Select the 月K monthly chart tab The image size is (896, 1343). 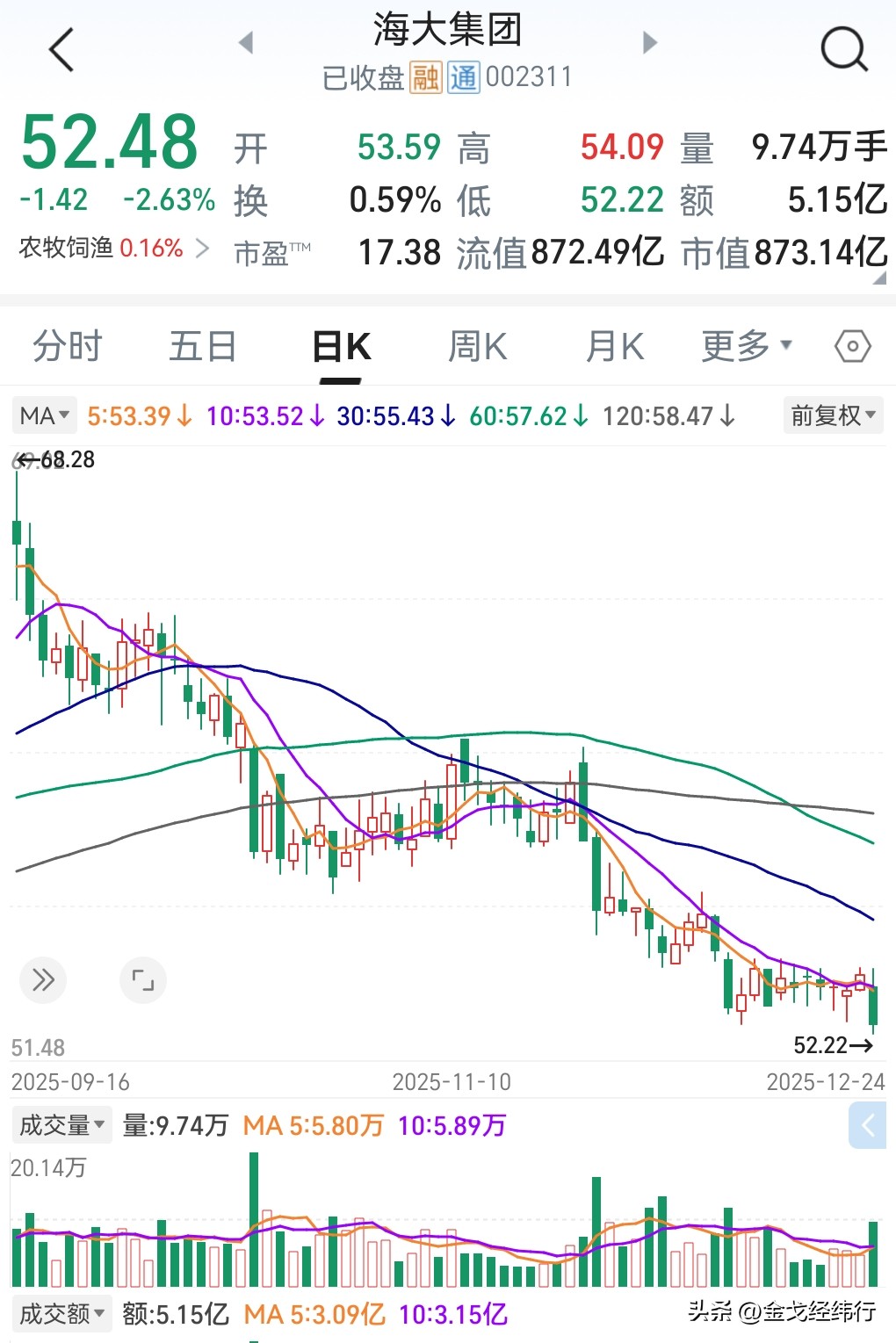point(613,345)
